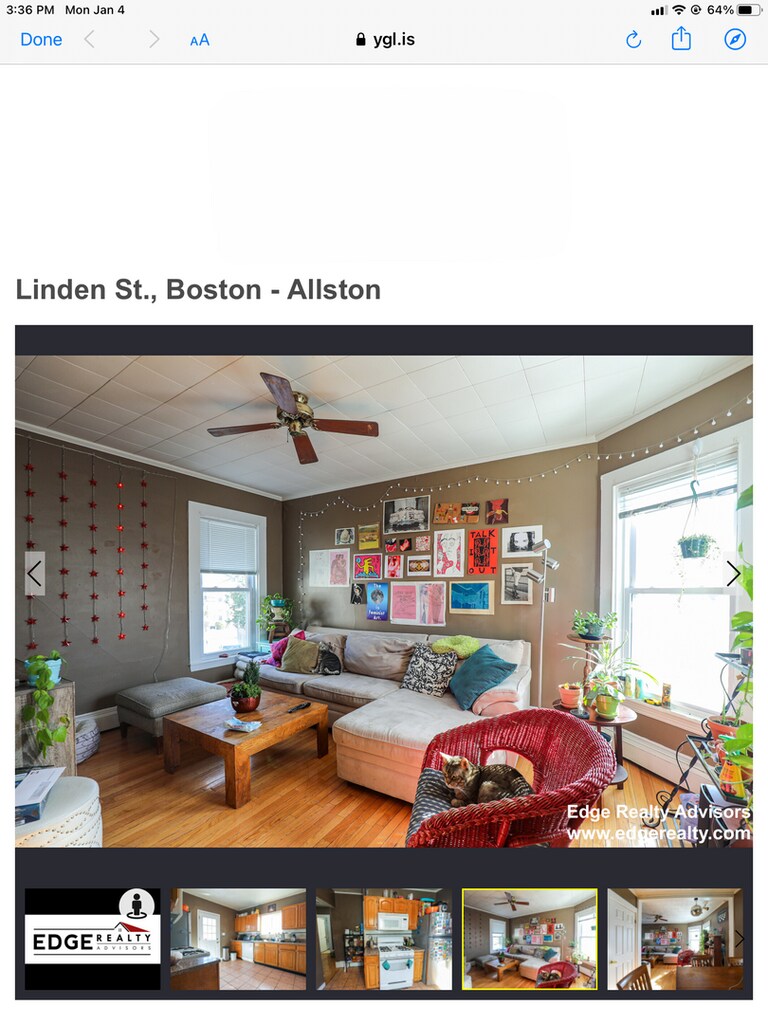Select the highlighted living room thumbnail
This screenshot has height=1024, width=768.
pos(529,939)
